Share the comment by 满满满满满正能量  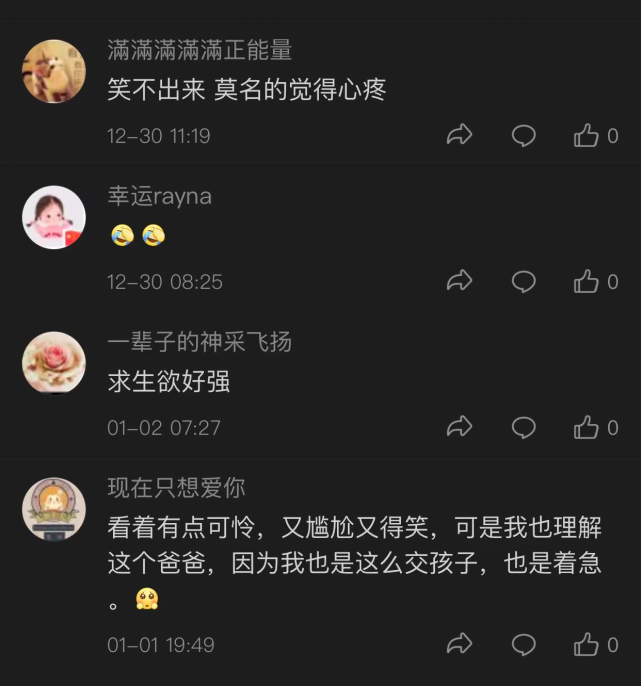coord(459,136)
